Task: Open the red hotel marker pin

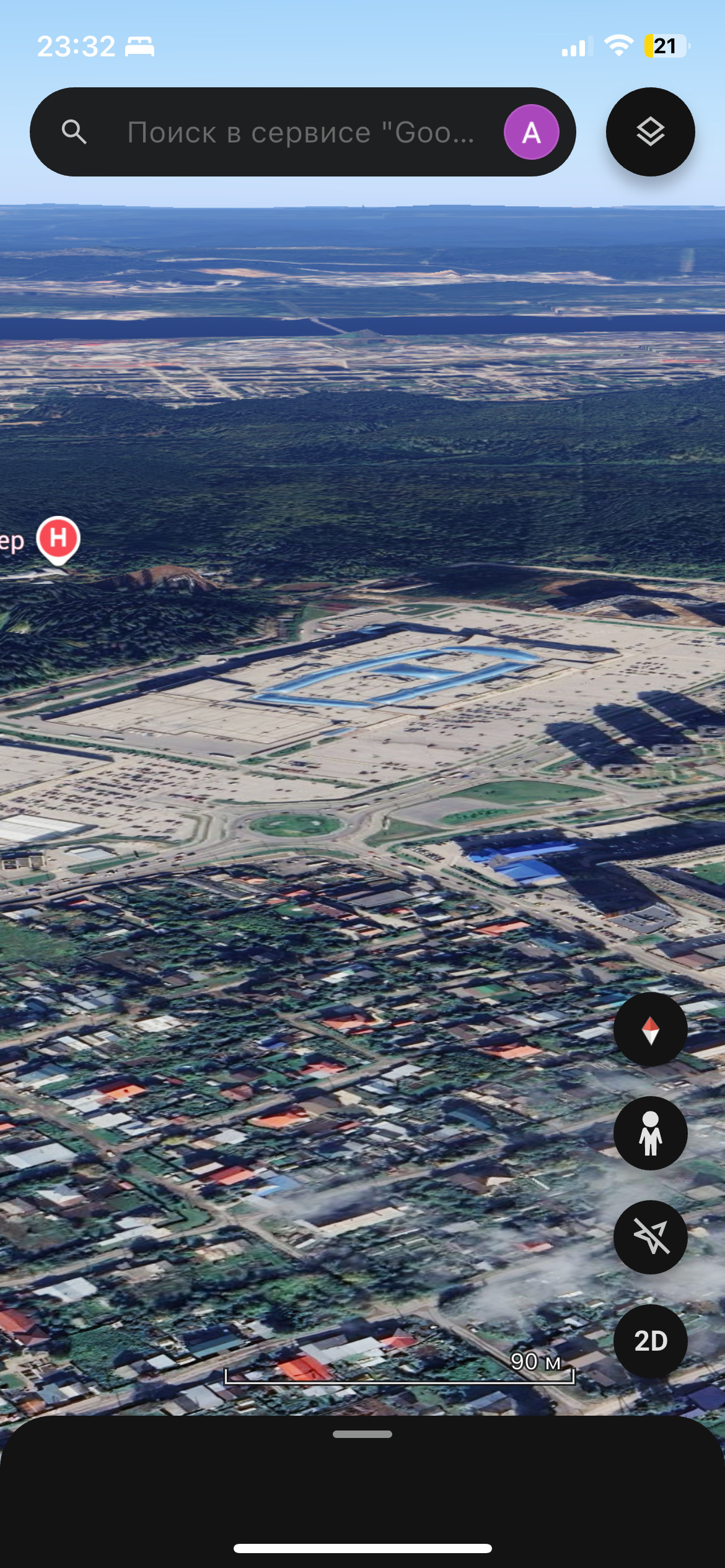Action: click(58, 539)
